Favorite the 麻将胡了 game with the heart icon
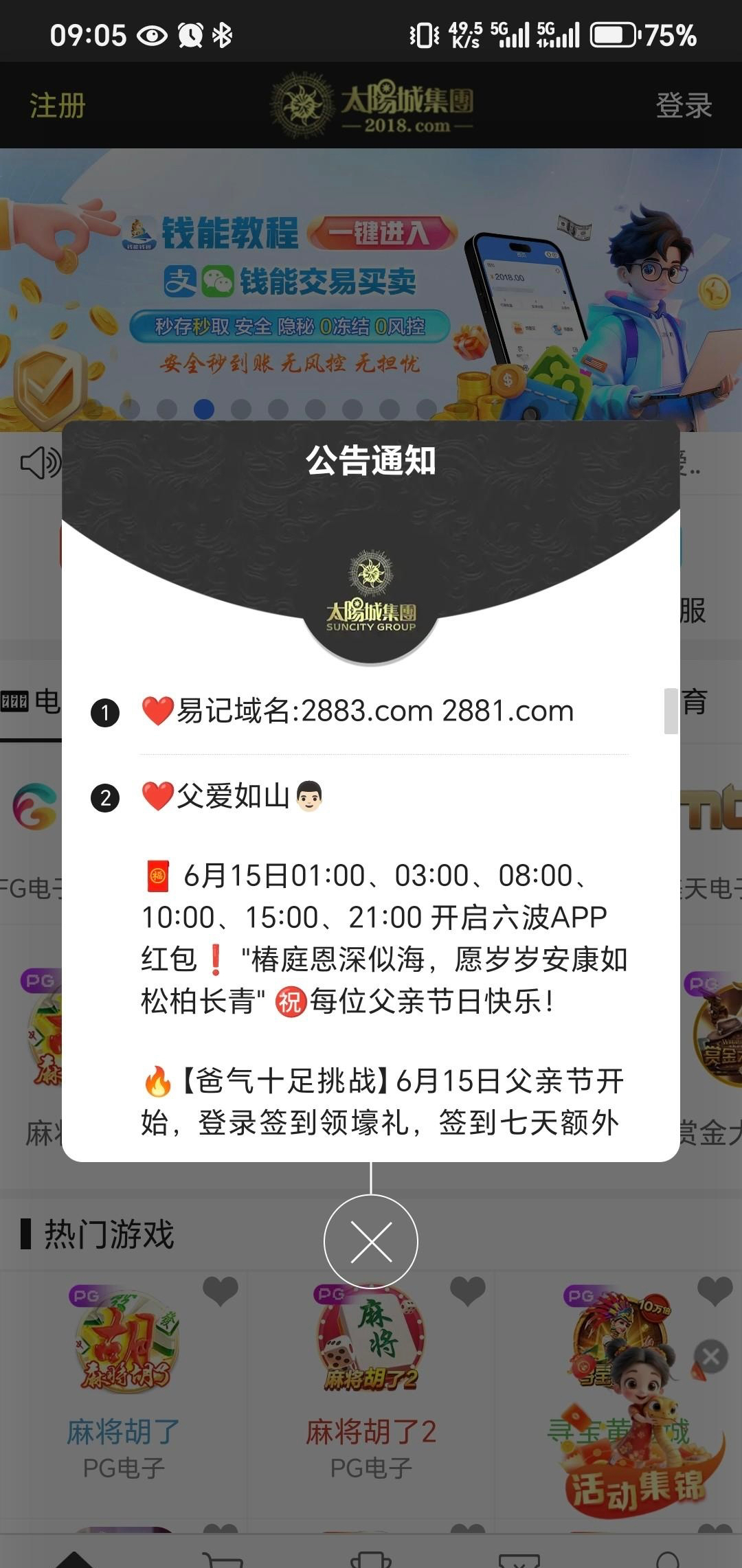742x1568 pixels. point(221,1291)
